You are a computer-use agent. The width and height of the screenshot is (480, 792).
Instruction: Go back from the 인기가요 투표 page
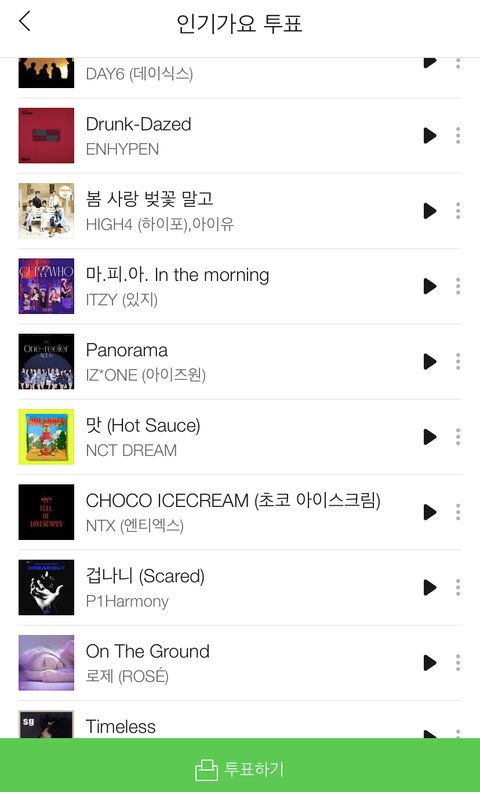pos(25,22)
